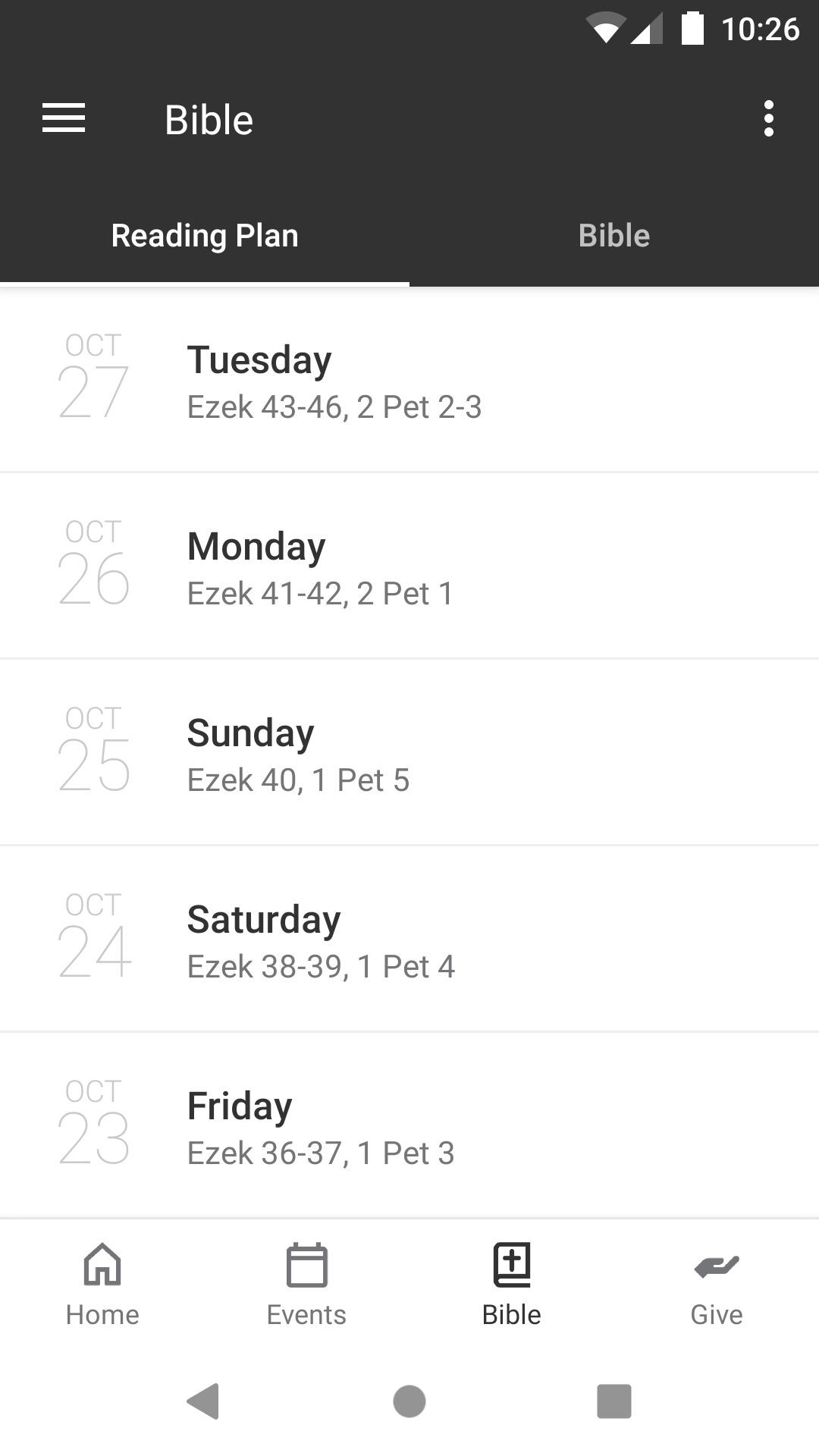Open the recent apps view
819x1456 pixels.
tap(613, 1401)
